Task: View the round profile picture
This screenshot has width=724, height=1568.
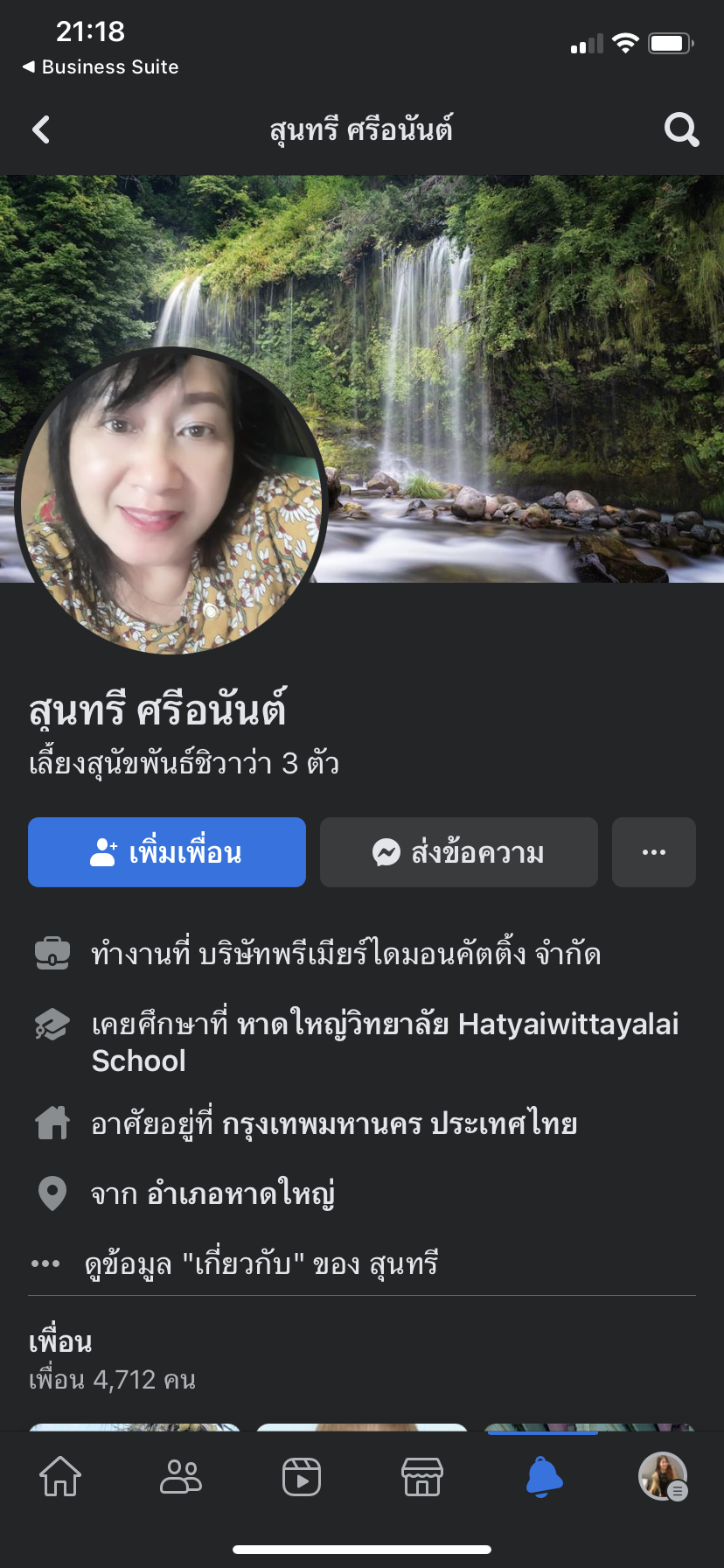Action: click(171, 500)
